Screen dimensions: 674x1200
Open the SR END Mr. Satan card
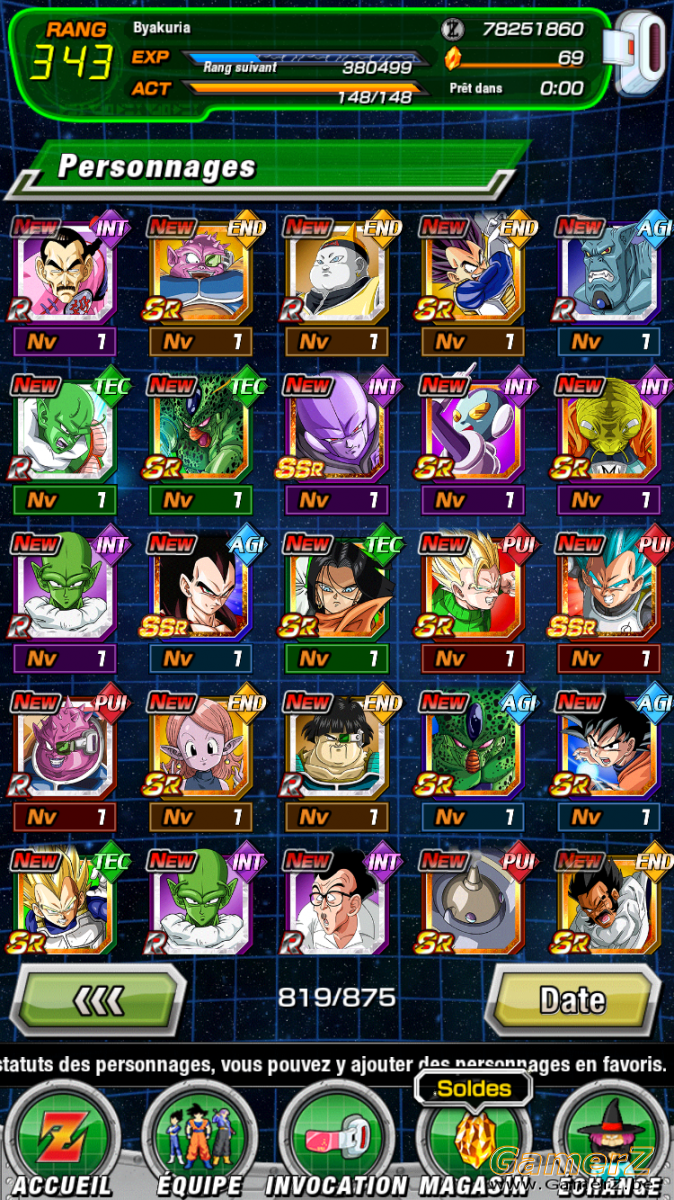(608, 900)
